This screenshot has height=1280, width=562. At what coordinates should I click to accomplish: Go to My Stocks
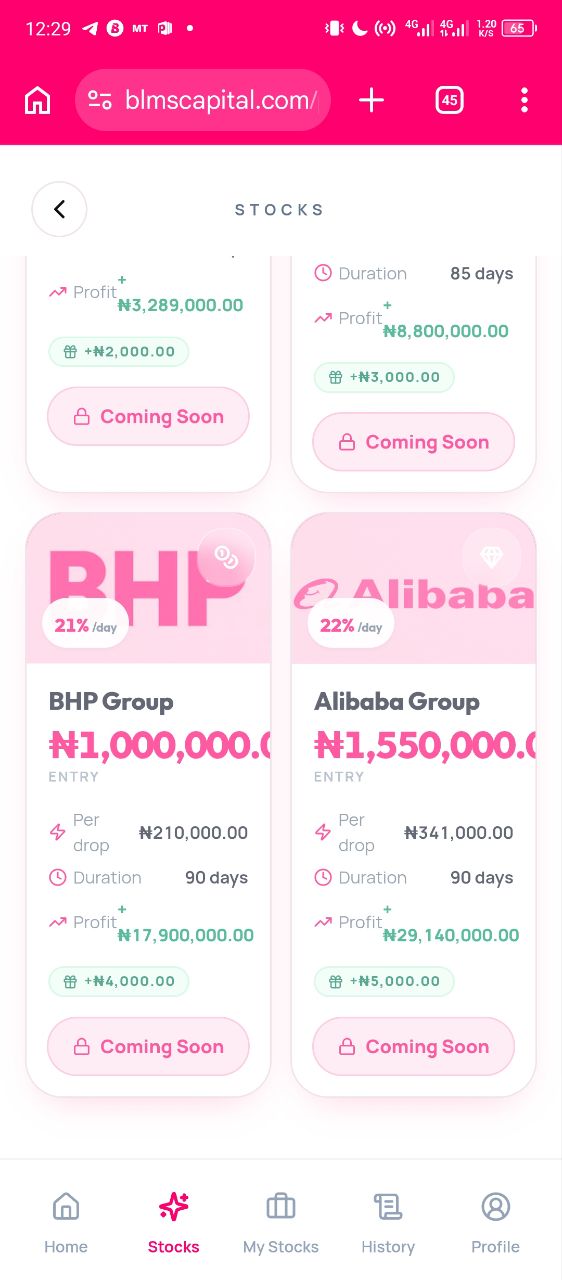281,1222
